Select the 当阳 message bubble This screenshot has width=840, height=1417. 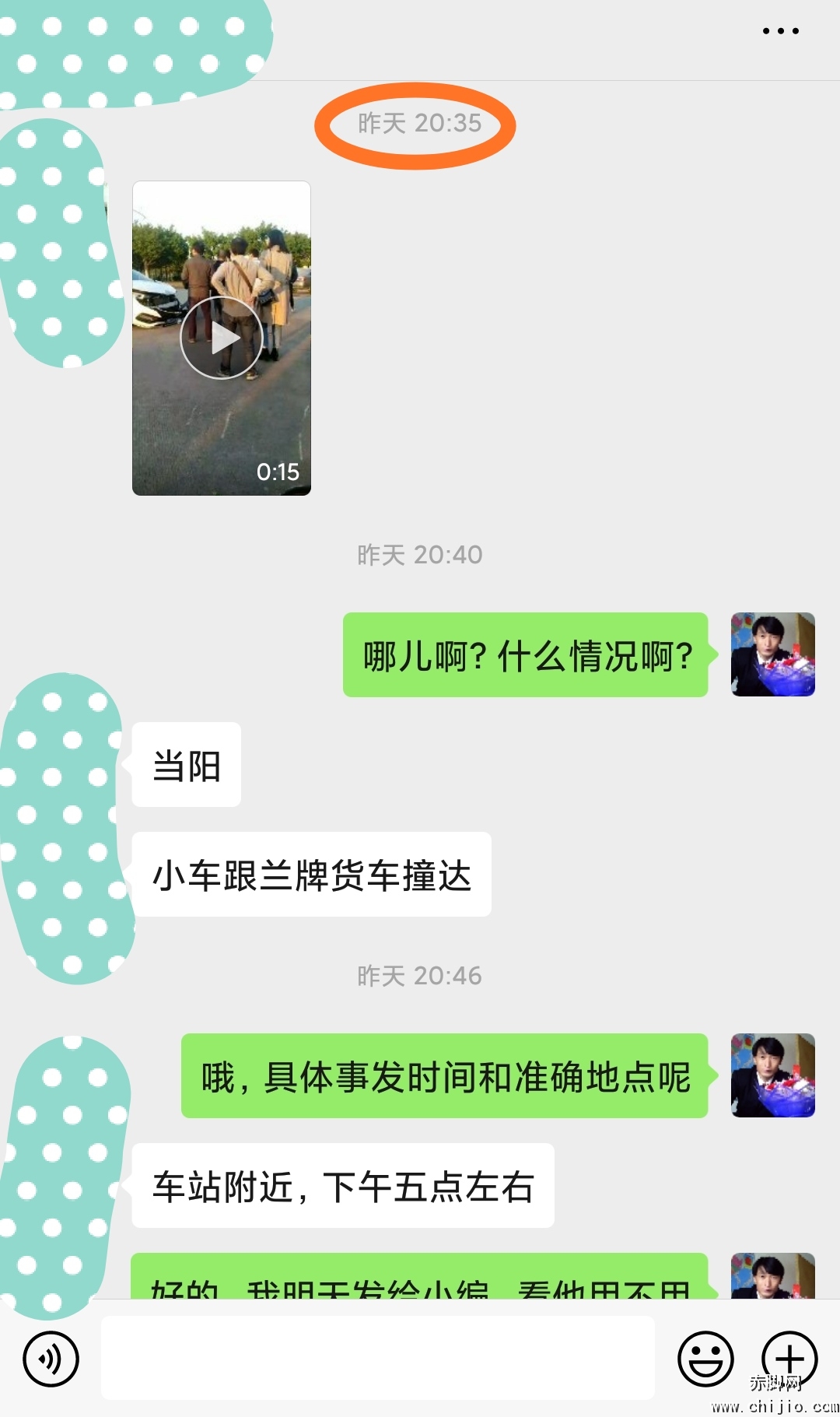[x=186, y=766]
